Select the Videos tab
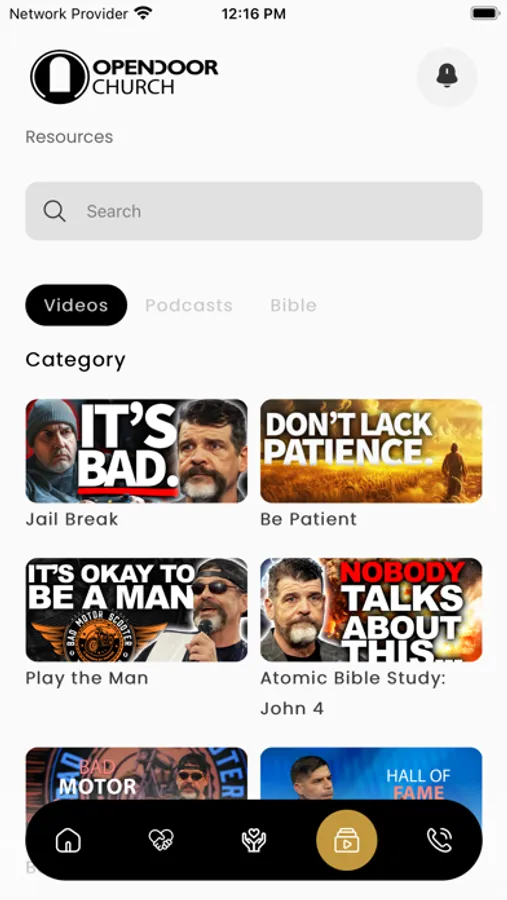 pyautogui.click(x=76, y=305)
